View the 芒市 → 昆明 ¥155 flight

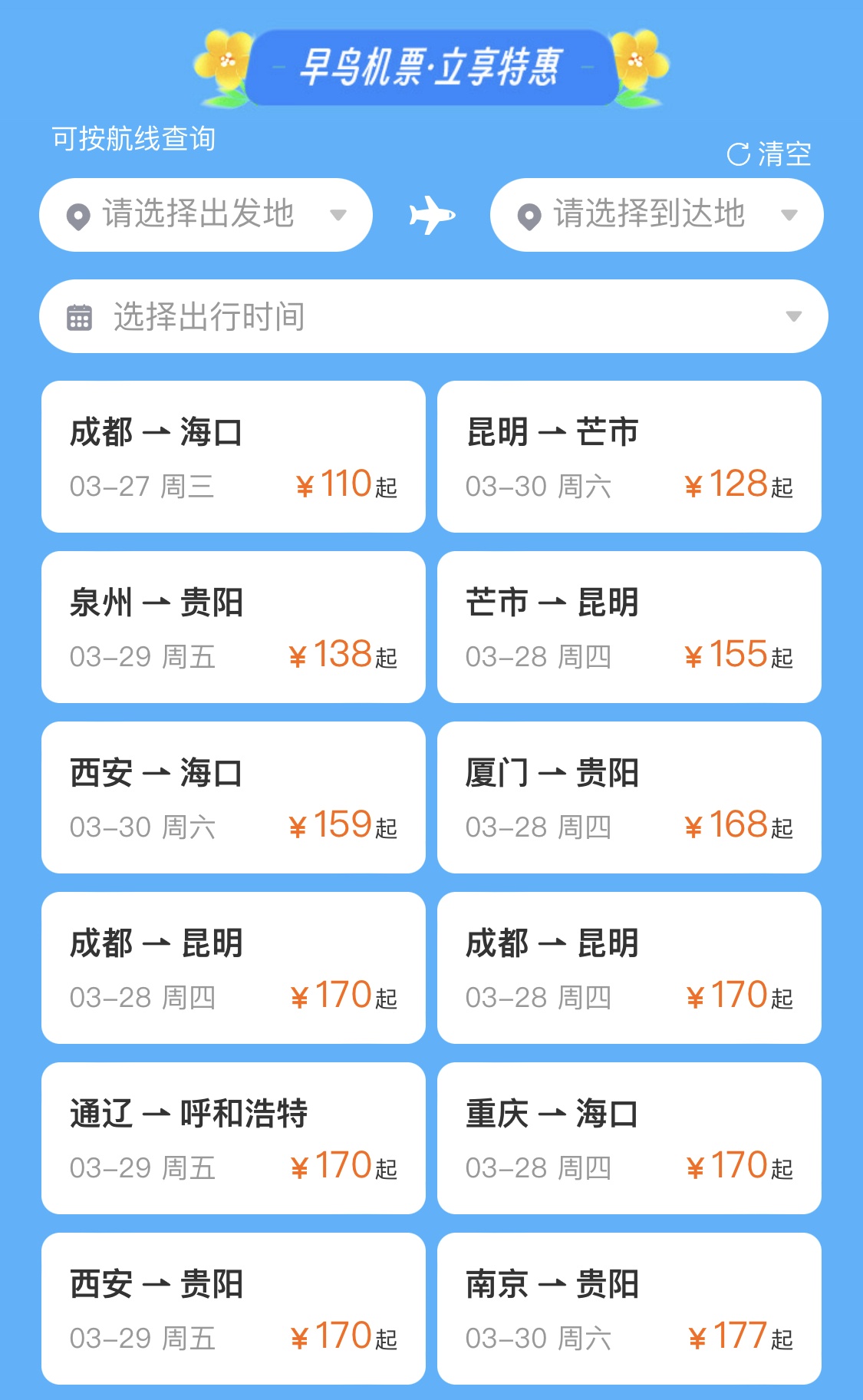(x=629, y=627)
